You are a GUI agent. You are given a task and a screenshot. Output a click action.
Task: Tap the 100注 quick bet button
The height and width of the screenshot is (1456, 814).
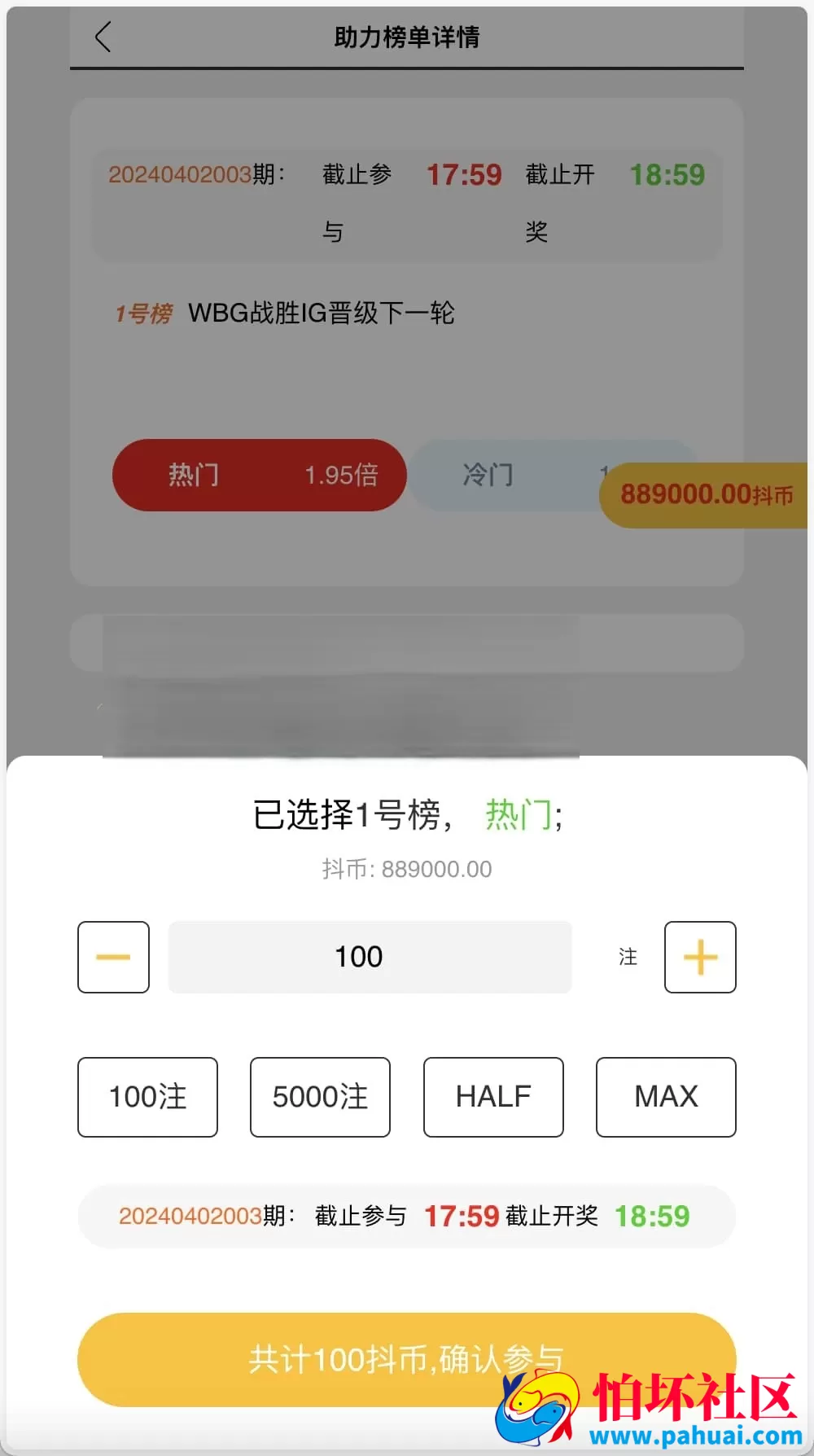[x=147, y=1097]
